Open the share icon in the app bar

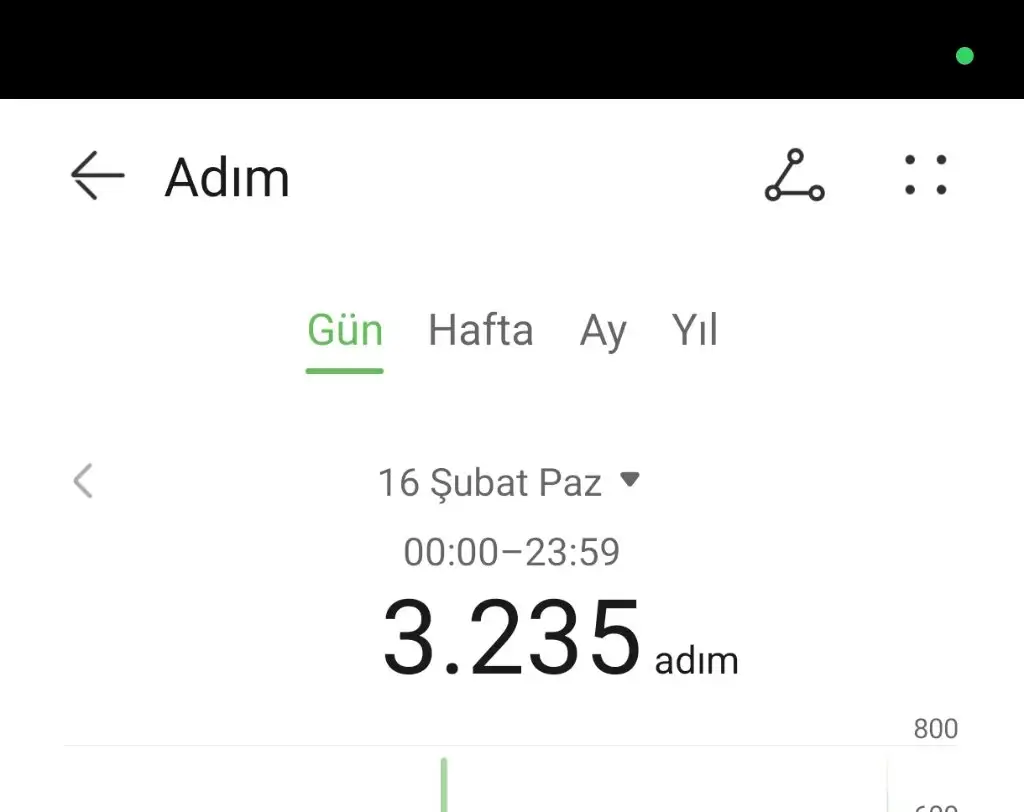tap(795, 177)
